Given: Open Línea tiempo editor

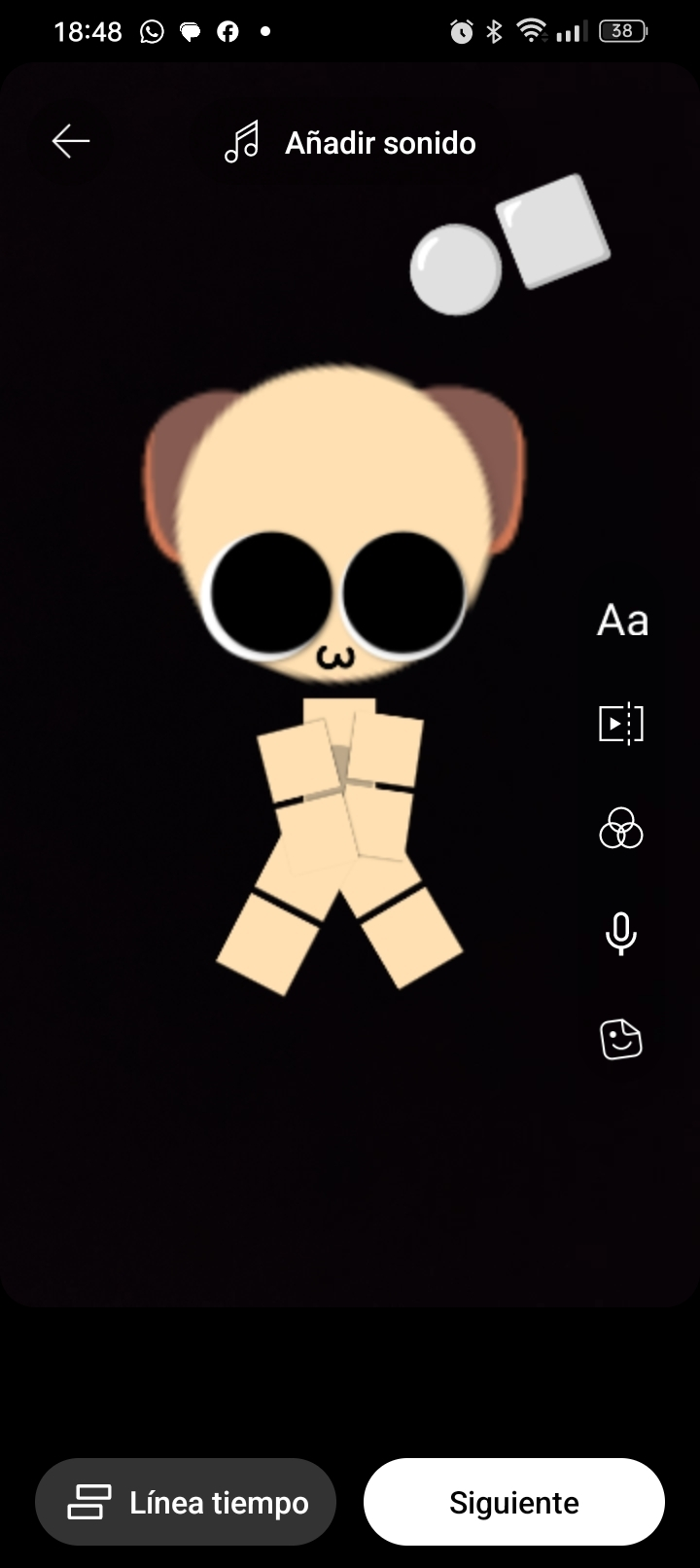Looking at the screenshot, I should point(187,1502).
